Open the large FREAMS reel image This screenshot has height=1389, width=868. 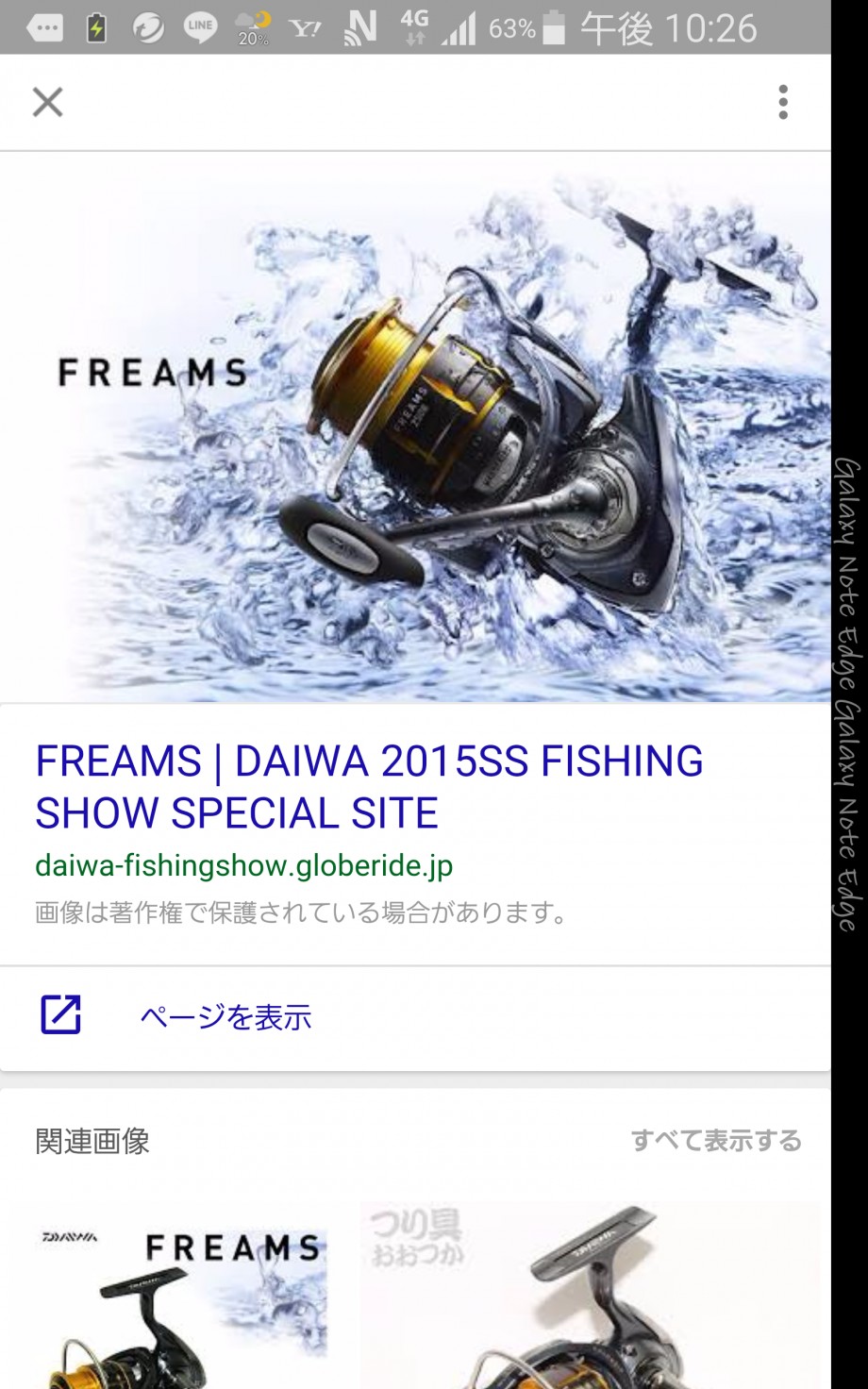tap(415, 427)
